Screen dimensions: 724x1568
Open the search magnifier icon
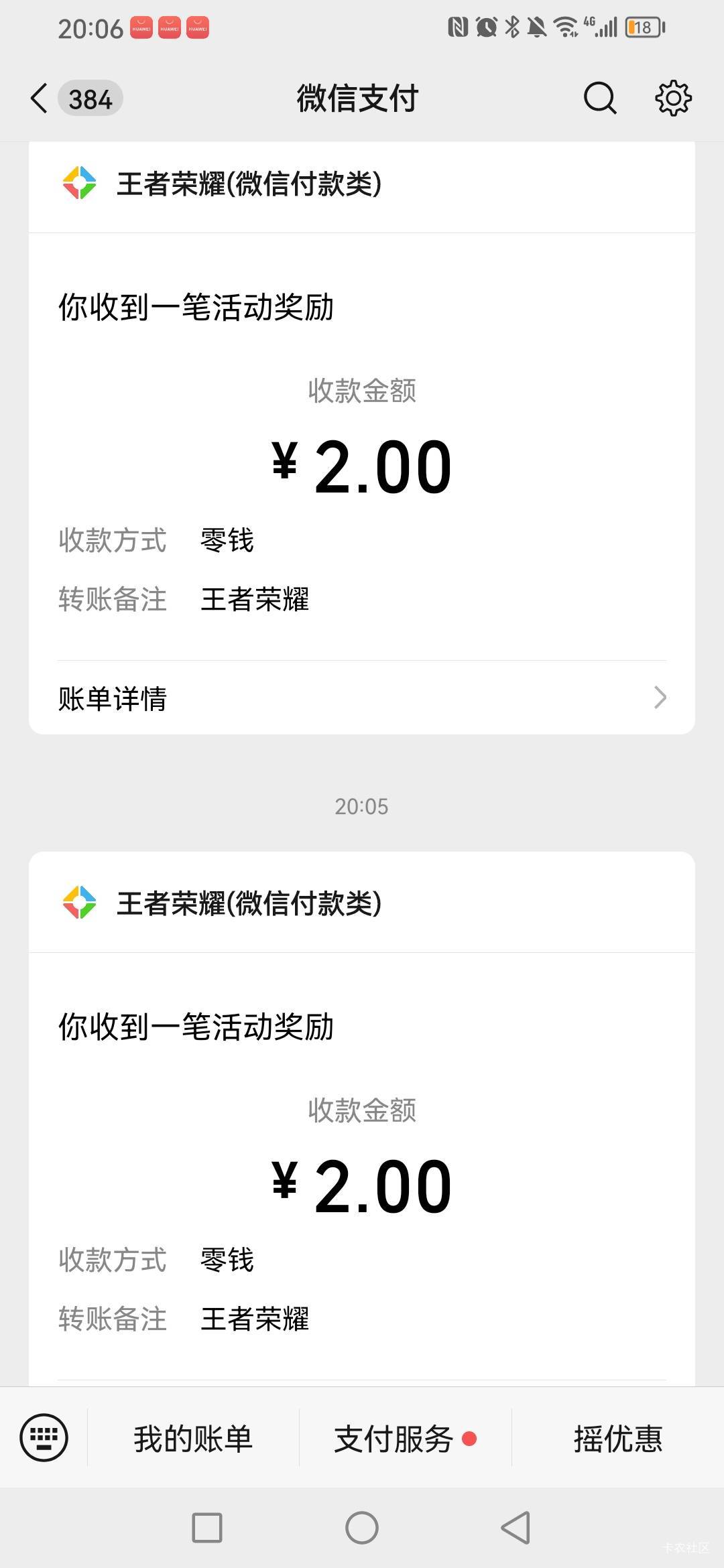[599, 99]
